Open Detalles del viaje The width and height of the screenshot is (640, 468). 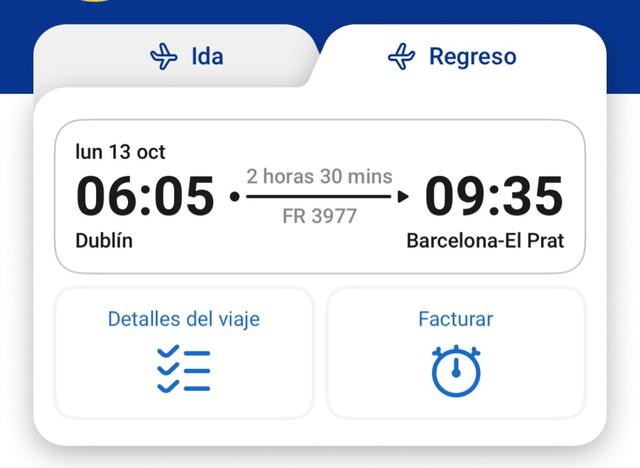point(184,352)
